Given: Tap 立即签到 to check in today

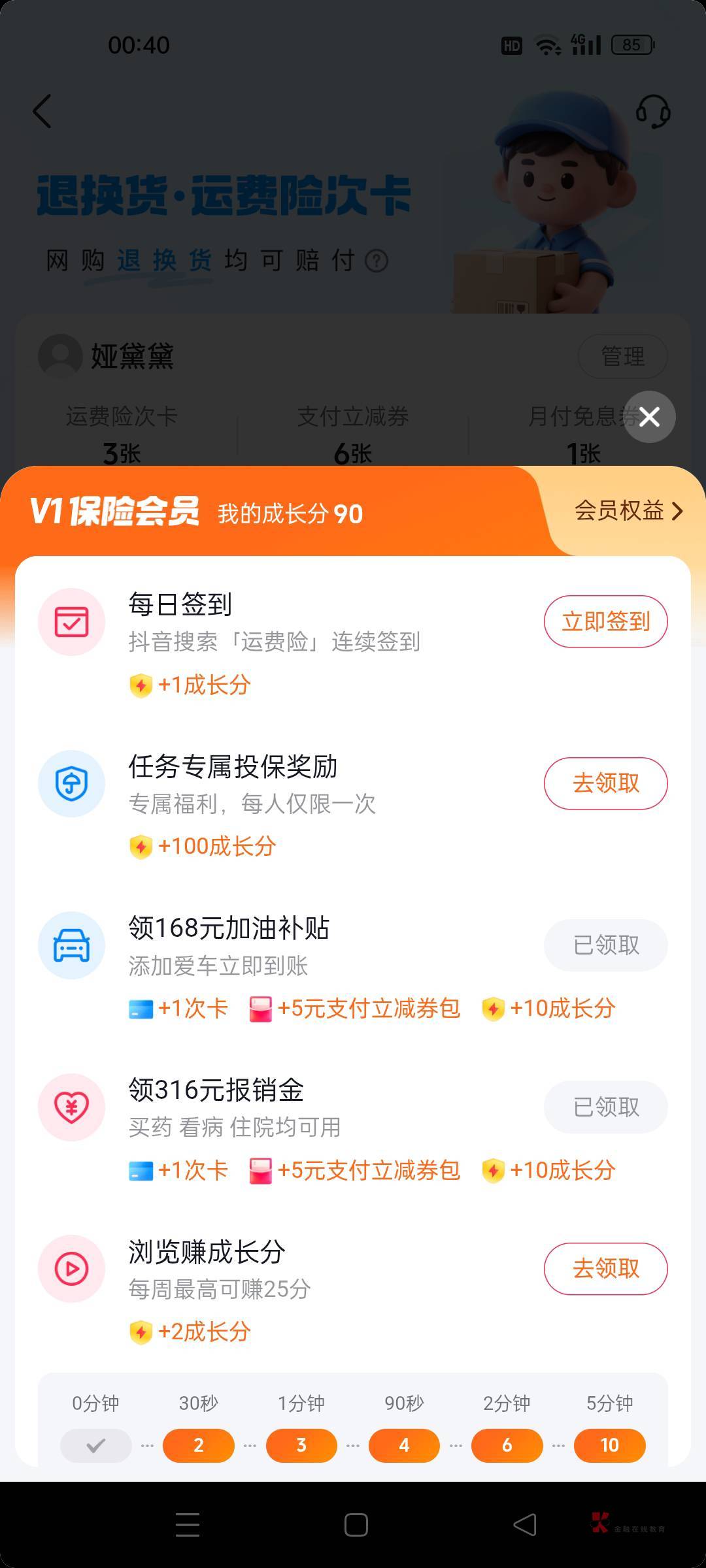Looking at the screenshot, I should tap(605, 621).
